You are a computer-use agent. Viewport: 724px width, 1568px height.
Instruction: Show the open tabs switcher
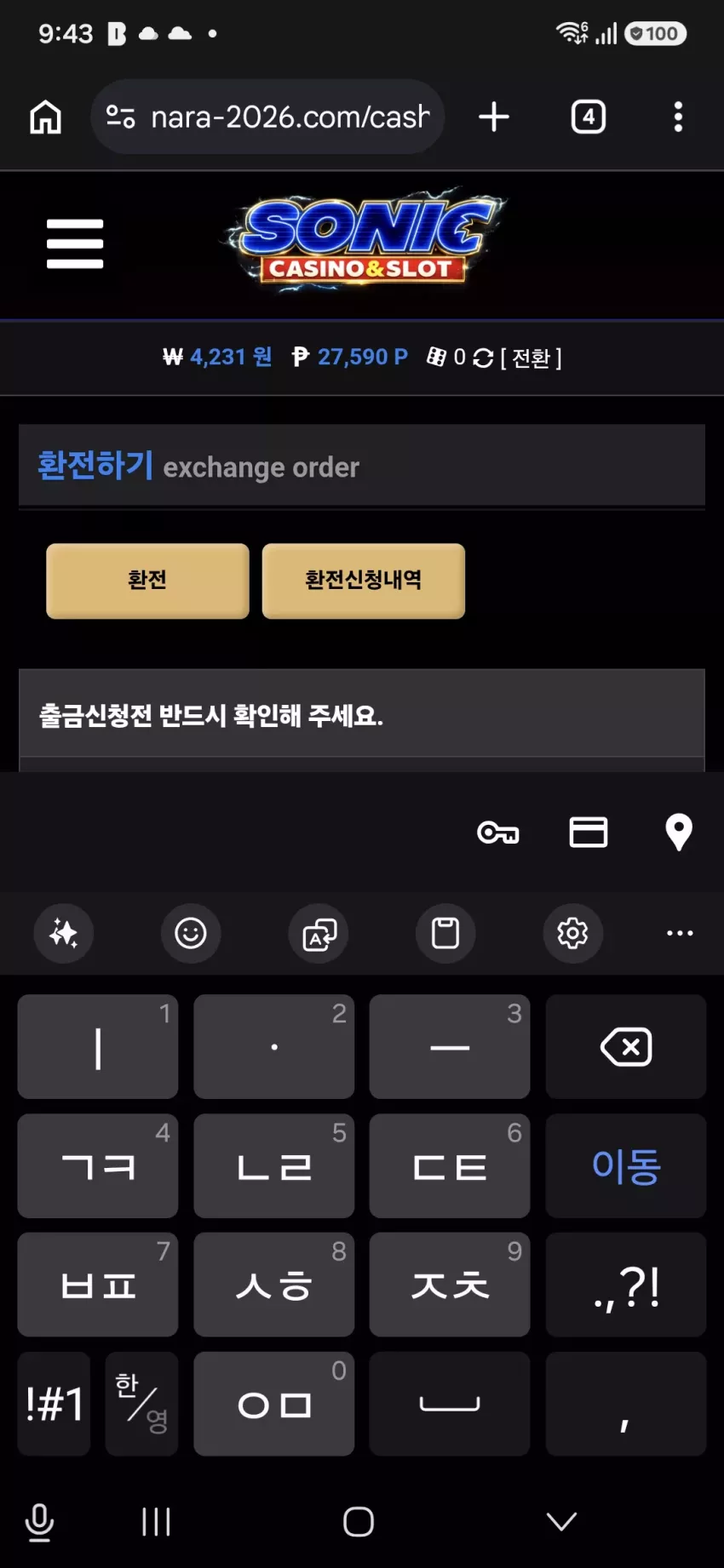click(589, 117)
